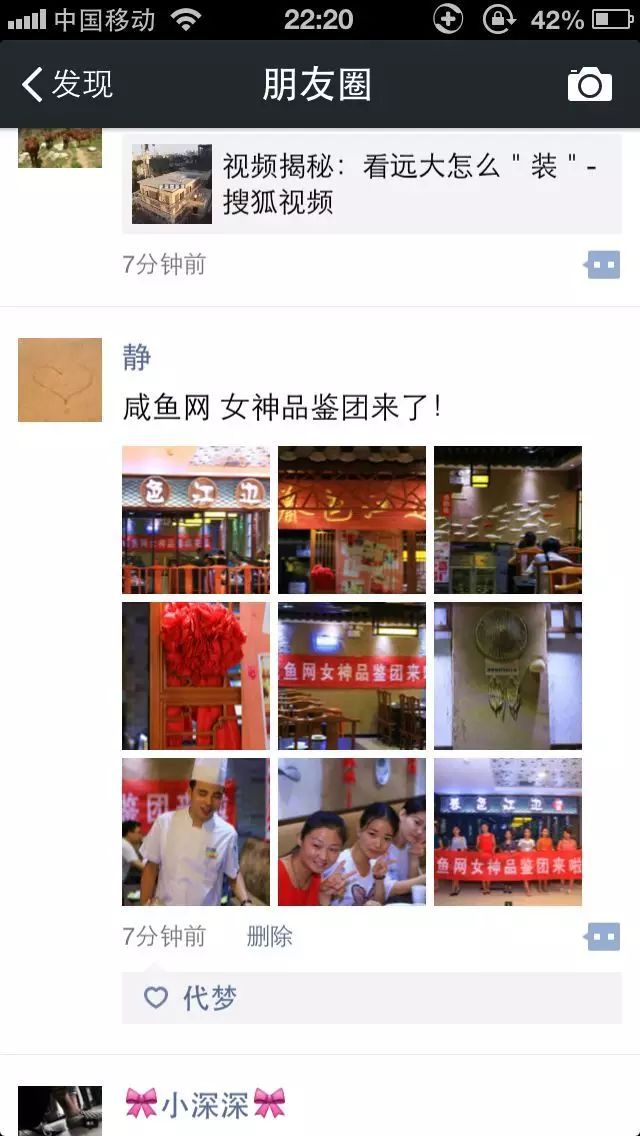This screenshot has width=640, height=1136.
Task: Open 静's profile avatar
Action: click(x=60, y=380)
